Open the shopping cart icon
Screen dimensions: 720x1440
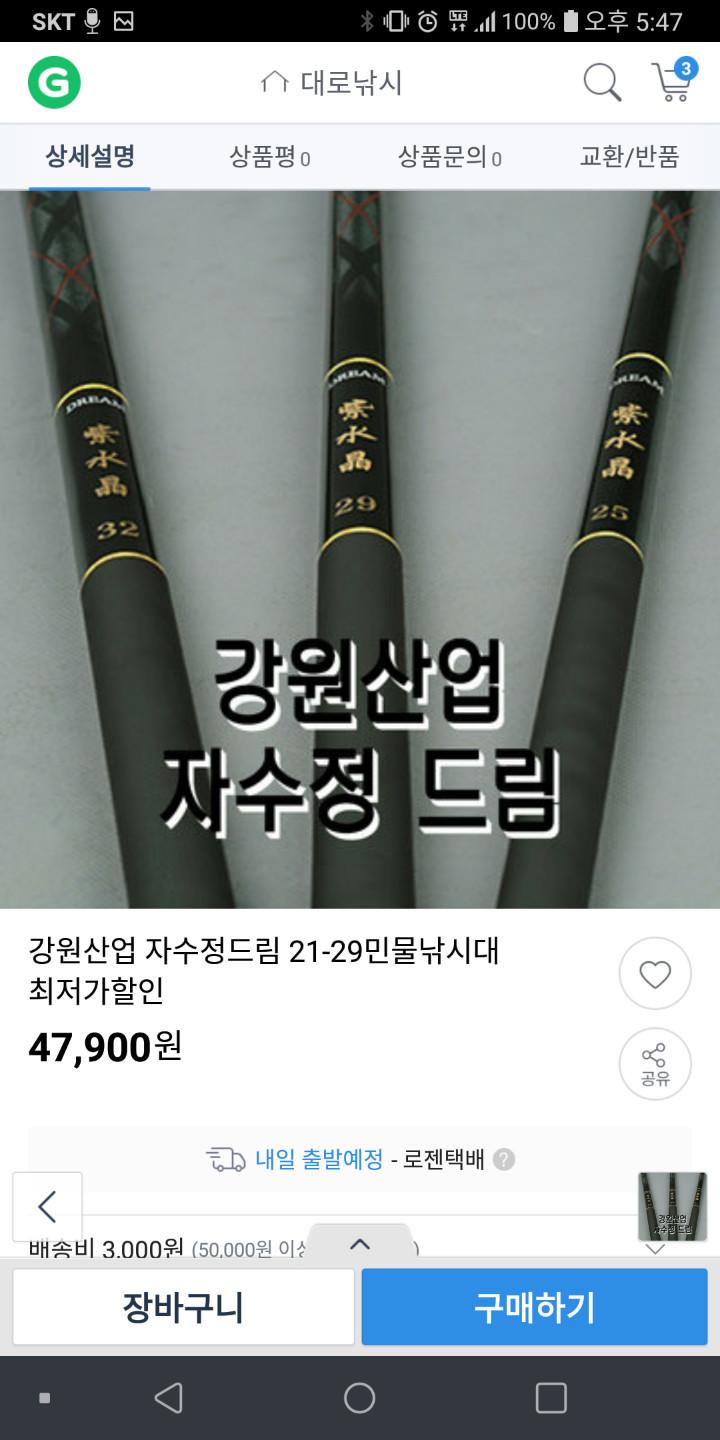click(672, 82)
